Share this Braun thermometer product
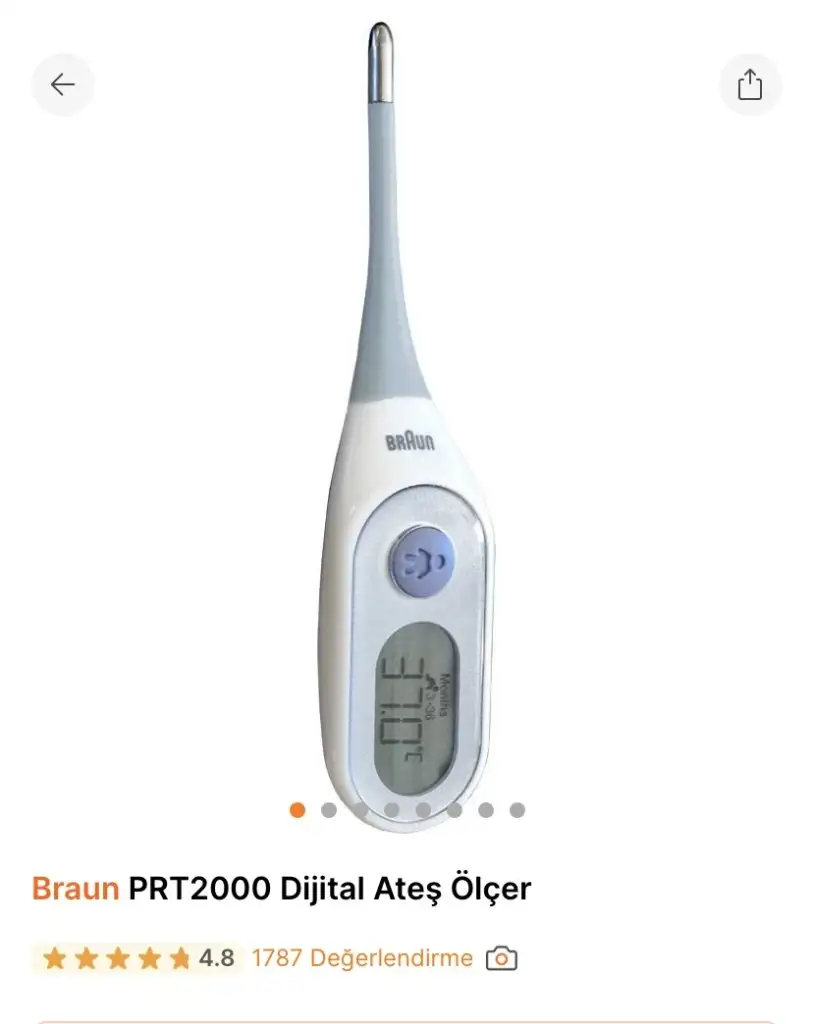This screenshot has height=1024, width=813. [750, 85]
